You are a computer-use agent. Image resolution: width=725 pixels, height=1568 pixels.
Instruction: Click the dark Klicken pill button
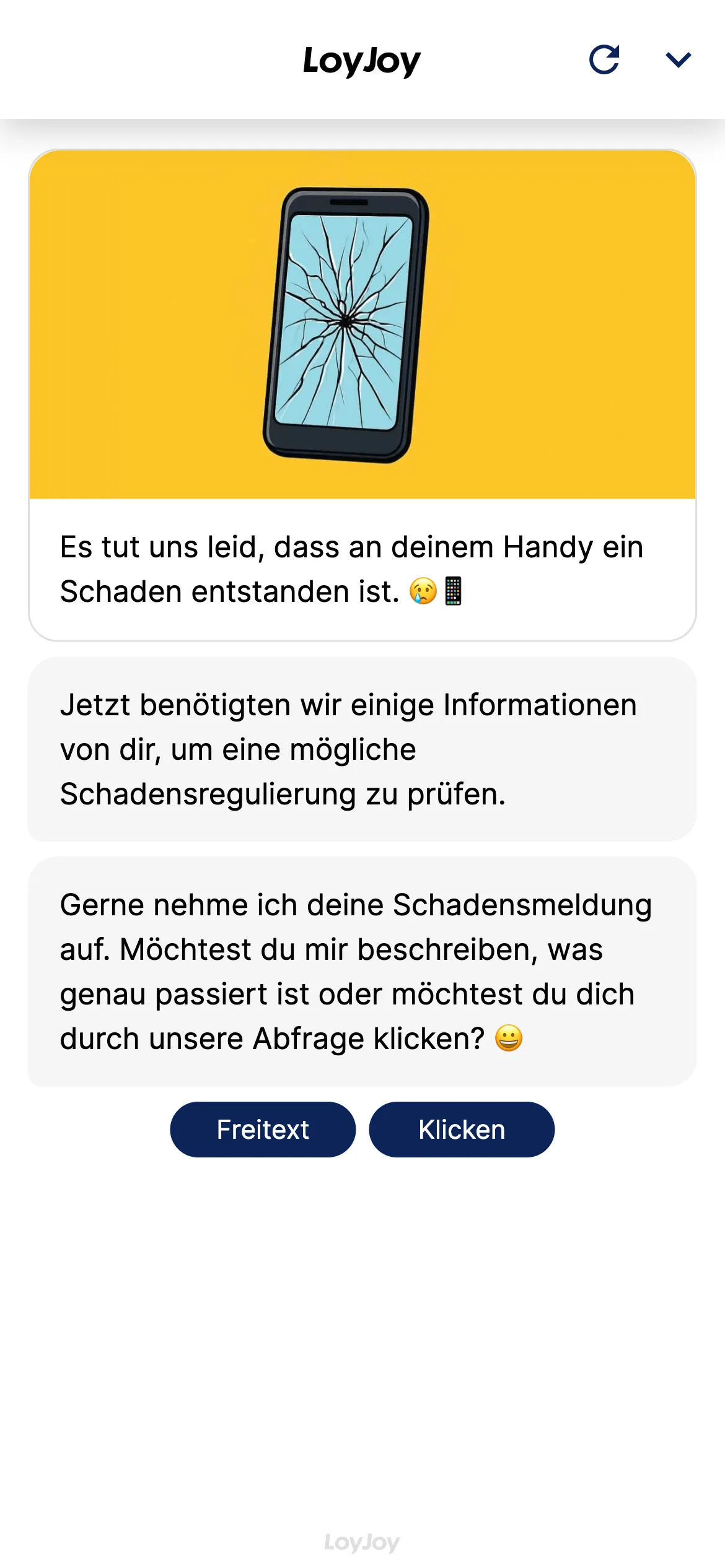[x=461, y=1129]
